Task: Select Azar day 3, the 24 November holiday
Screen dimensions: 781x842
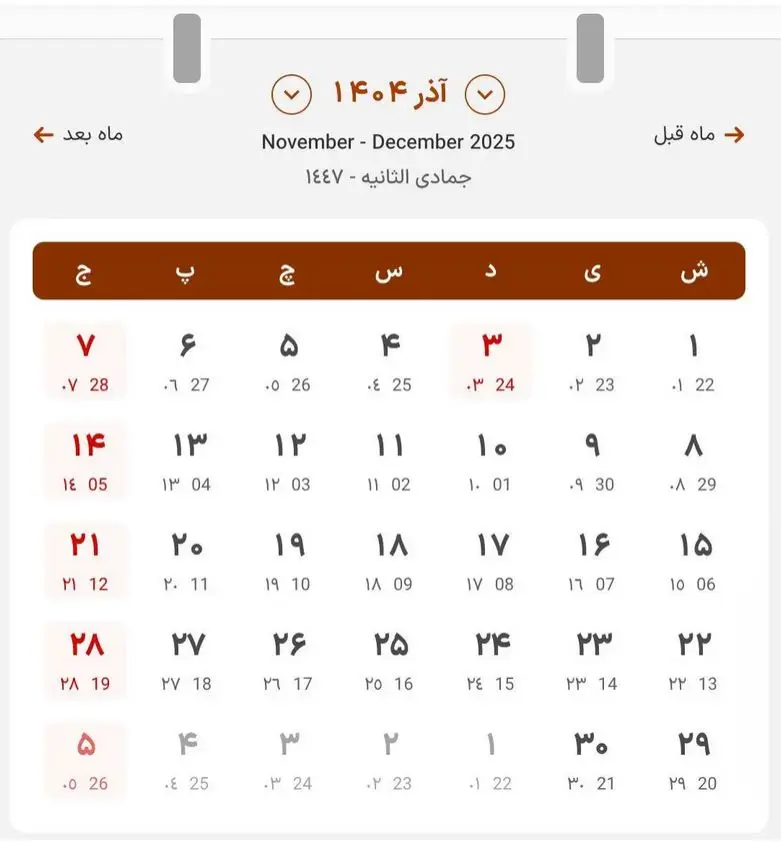Action: [x=491, y=361]
